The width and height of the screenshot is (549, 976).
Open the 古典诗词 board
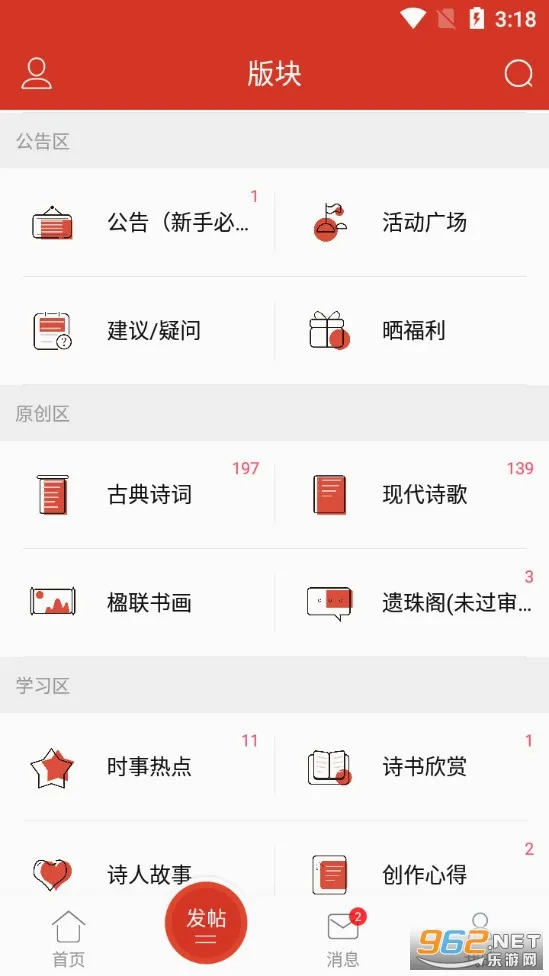pyautogui.click(x=137, y=495)
